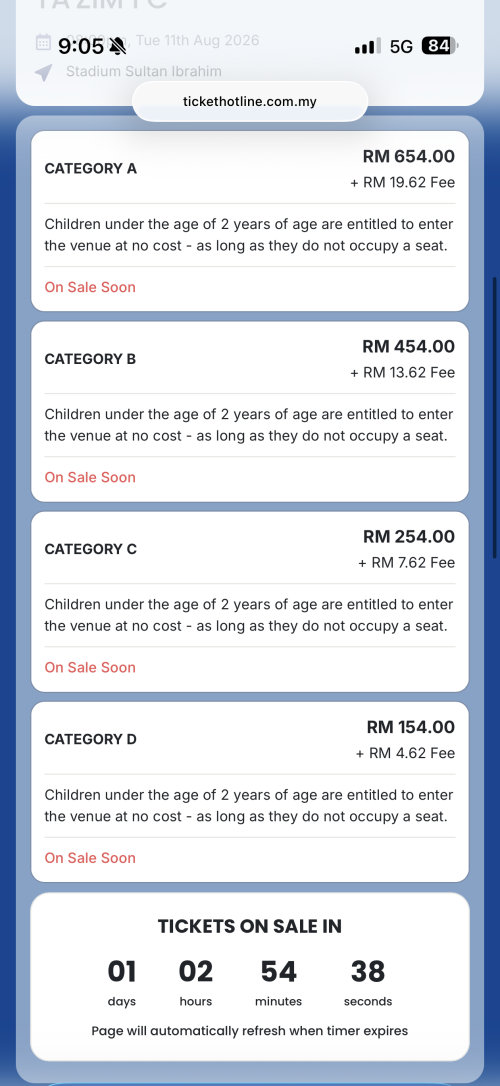
Task: Tap the tickethotline.com.my address bar
Action: coord(250,102)
